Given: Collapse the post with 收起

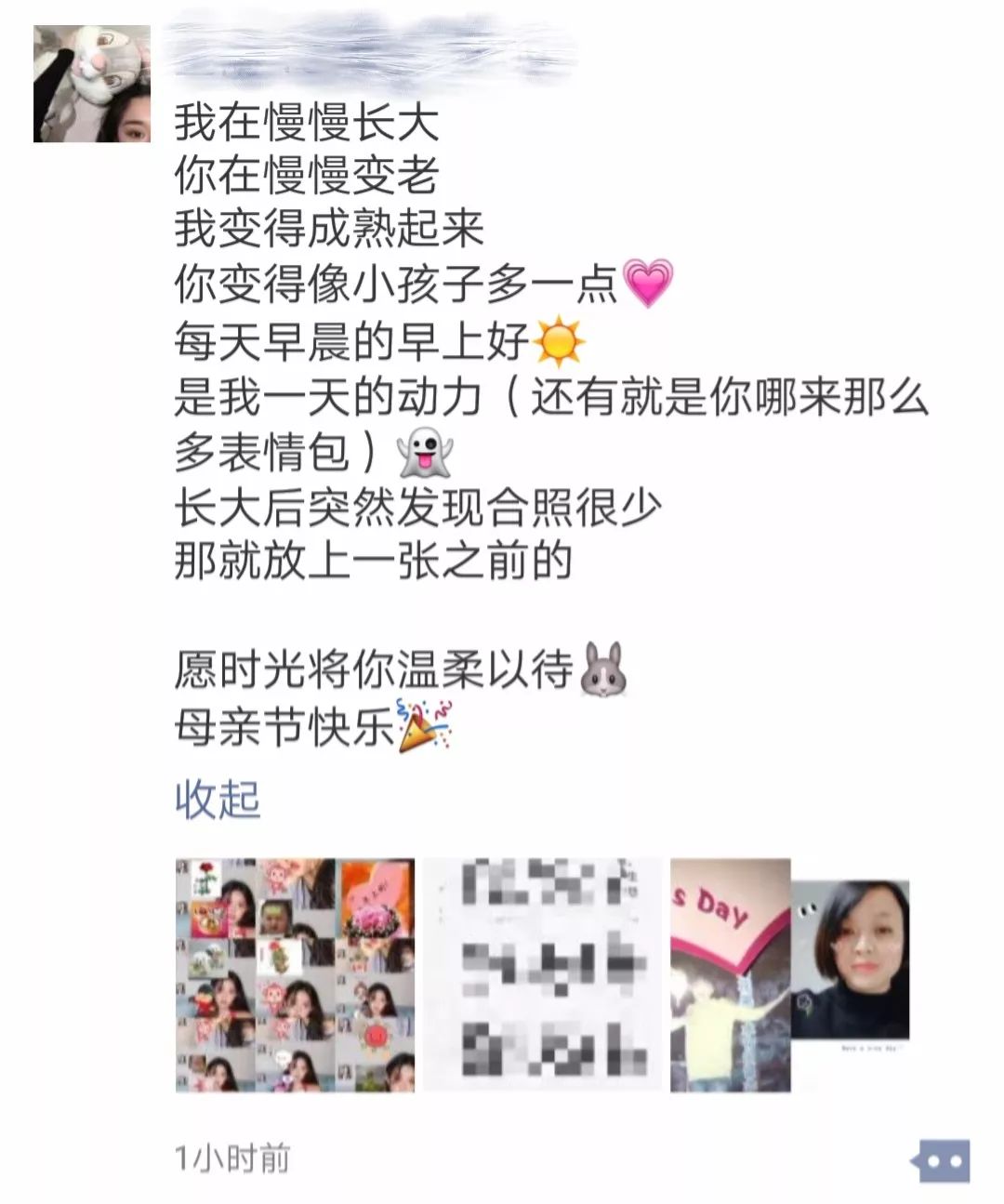Looking at the screenshot, I should pos(218,800).
